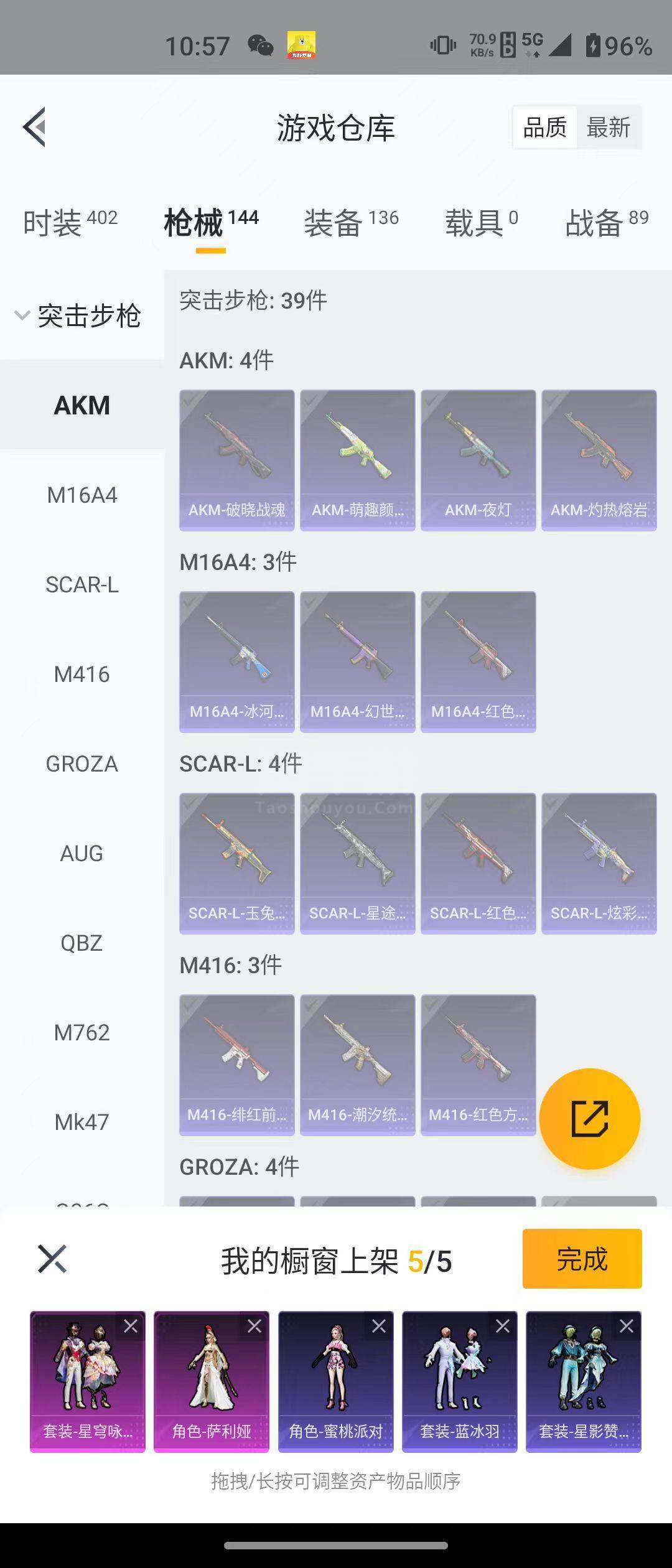Select the AKM-破晓战魂 skin

tap(236, 460)
